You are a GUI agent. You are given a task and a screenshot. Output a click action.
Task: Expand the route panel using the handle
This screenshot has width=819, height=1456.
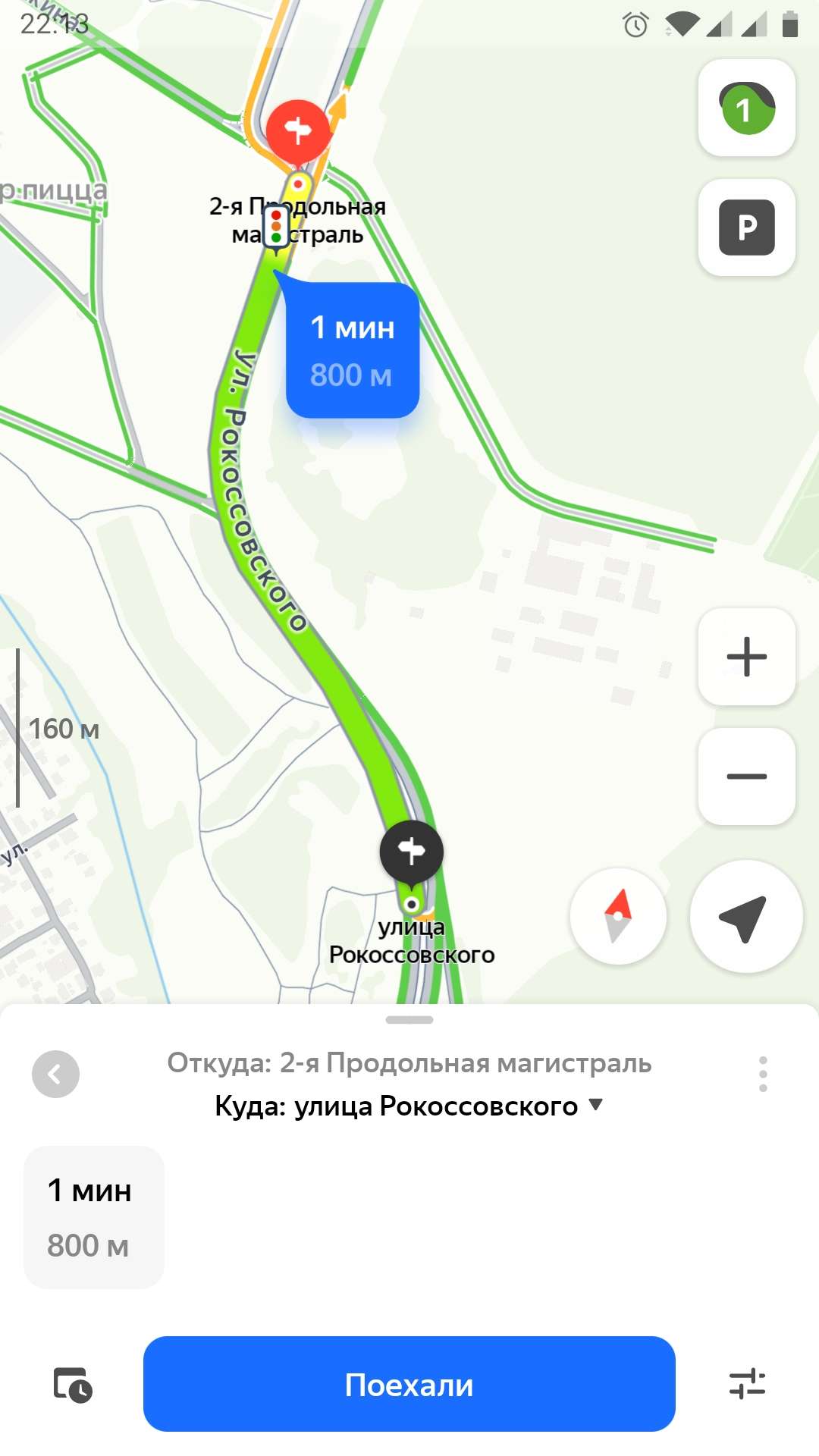(x=409, y=1020)
